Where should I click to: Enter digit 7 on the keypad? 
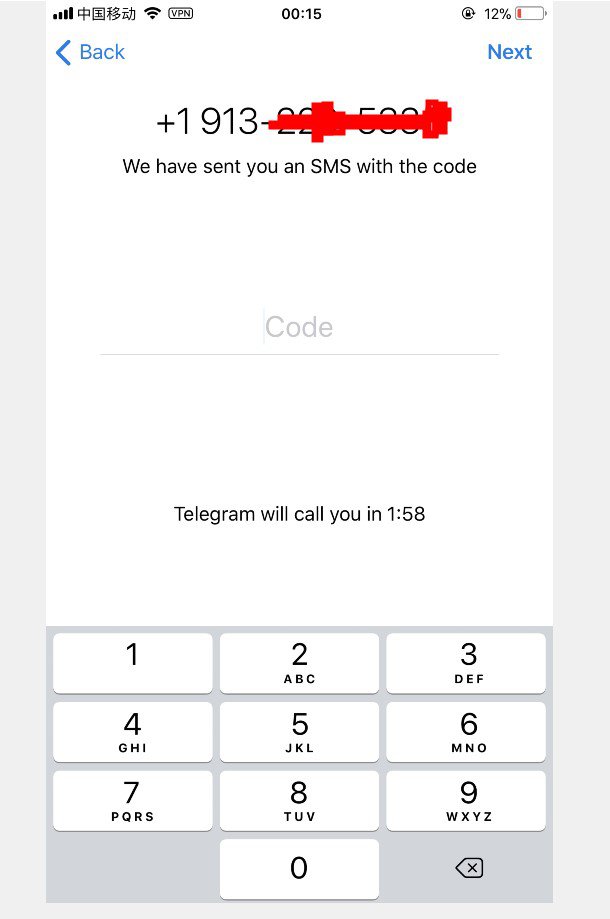[x=132, y=800]
